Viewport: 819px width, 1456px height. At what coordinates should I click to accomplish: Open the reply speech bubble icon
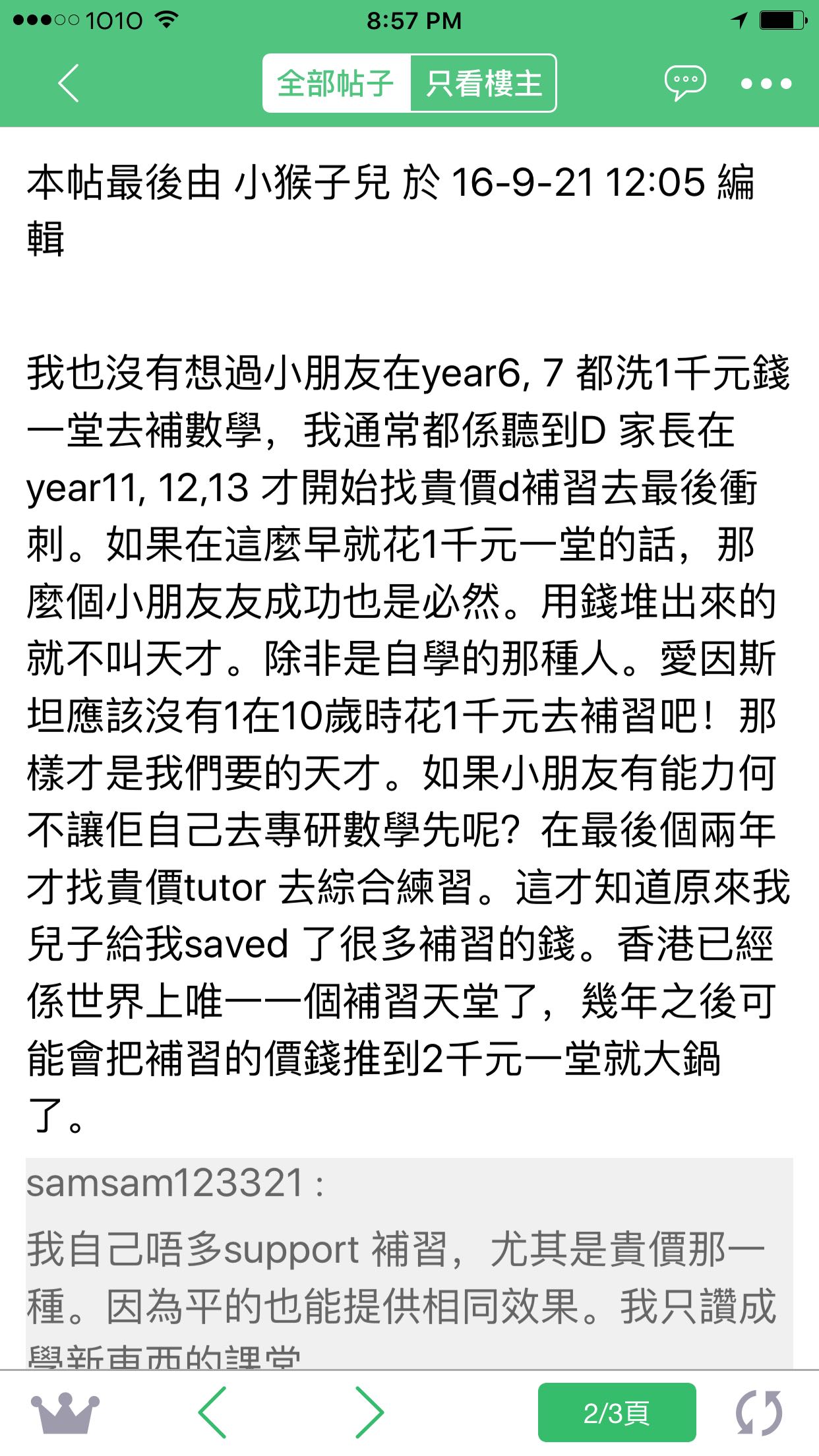[x=685, y=83]
